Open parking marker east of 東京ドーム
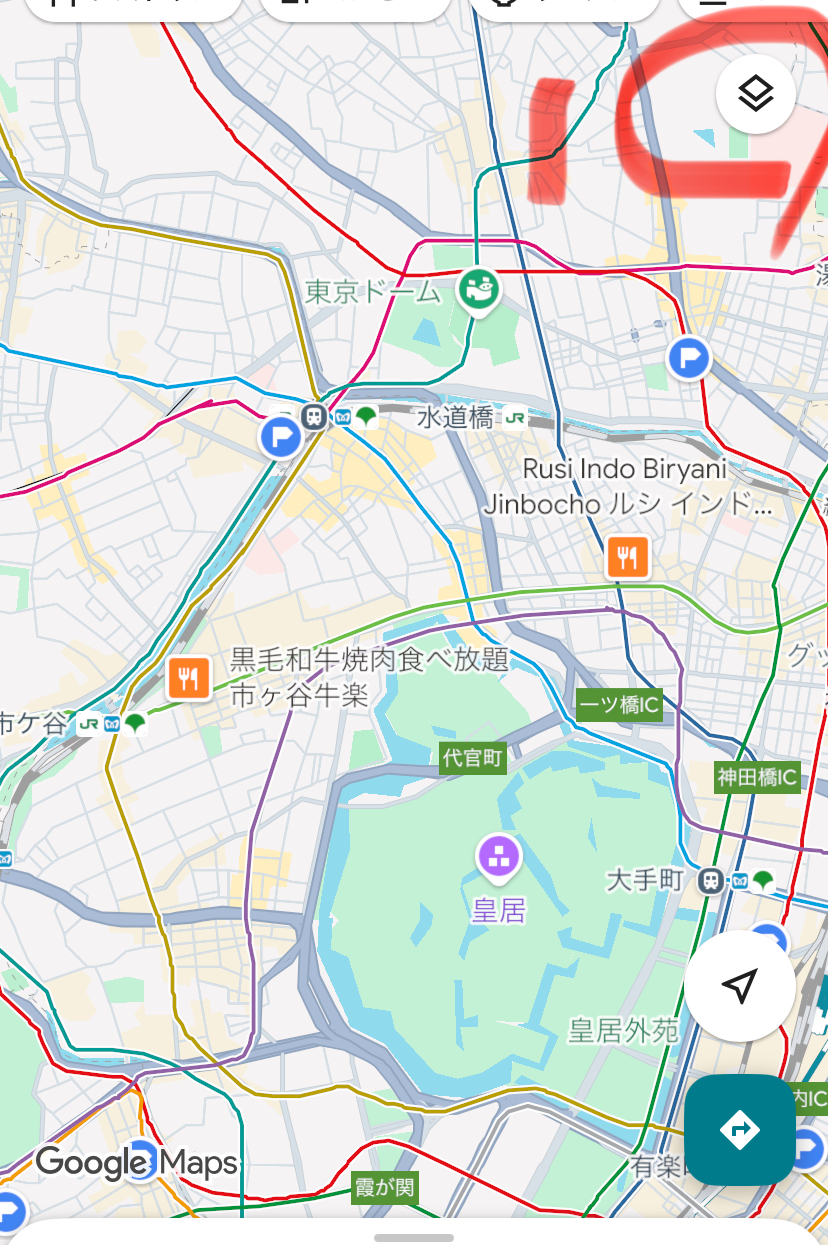This screenshot has height=1245, width=828. (x=688, y=357)
